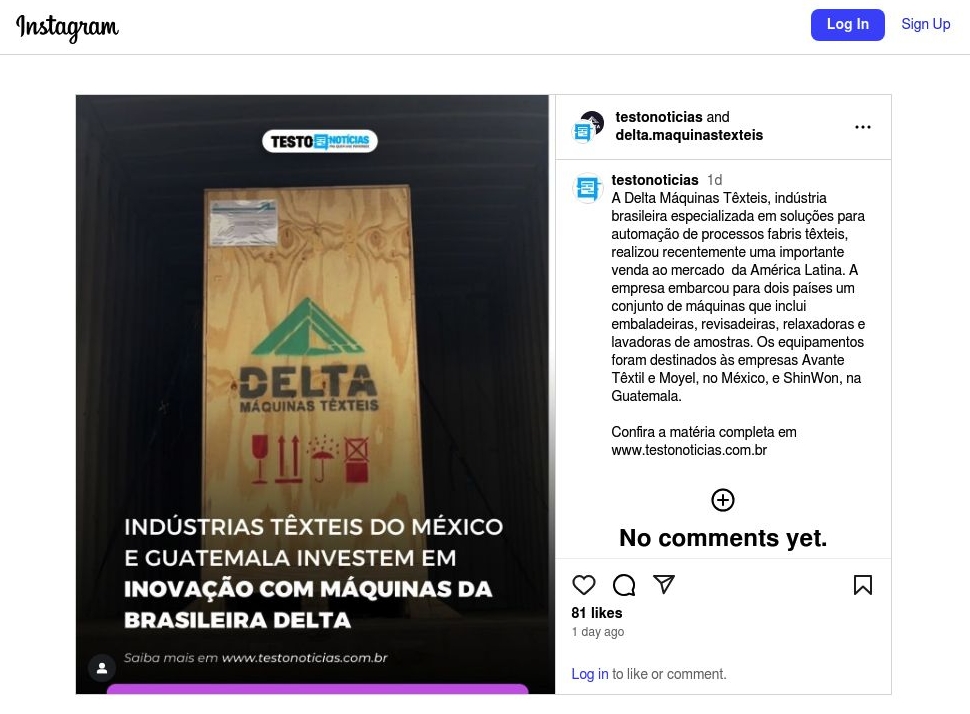Tap the testonoticias avatar beside the caption
The image size is (970, 714).
[587, 188]
